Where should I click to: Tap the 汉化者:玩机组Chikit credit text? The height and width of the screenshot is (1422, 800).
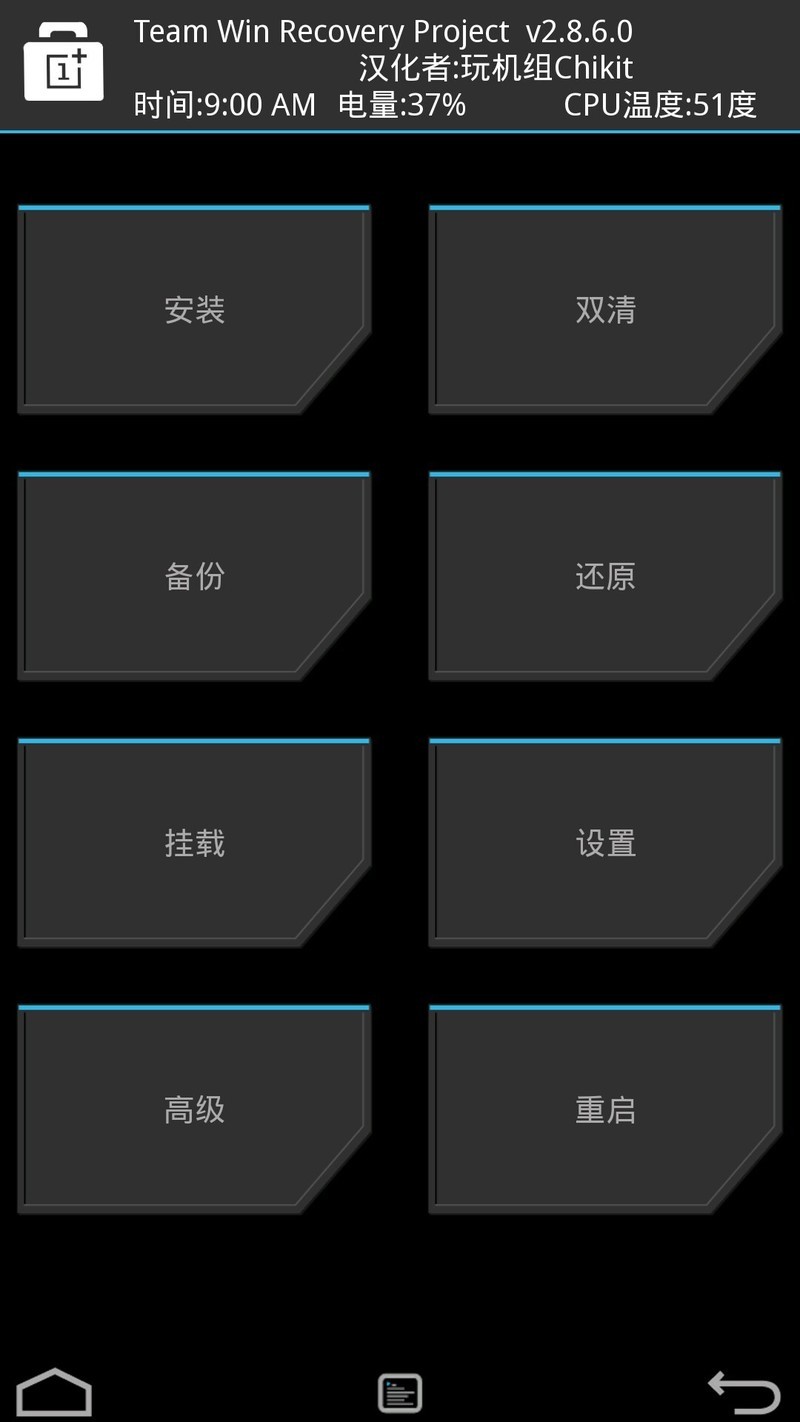pos(497,67)
